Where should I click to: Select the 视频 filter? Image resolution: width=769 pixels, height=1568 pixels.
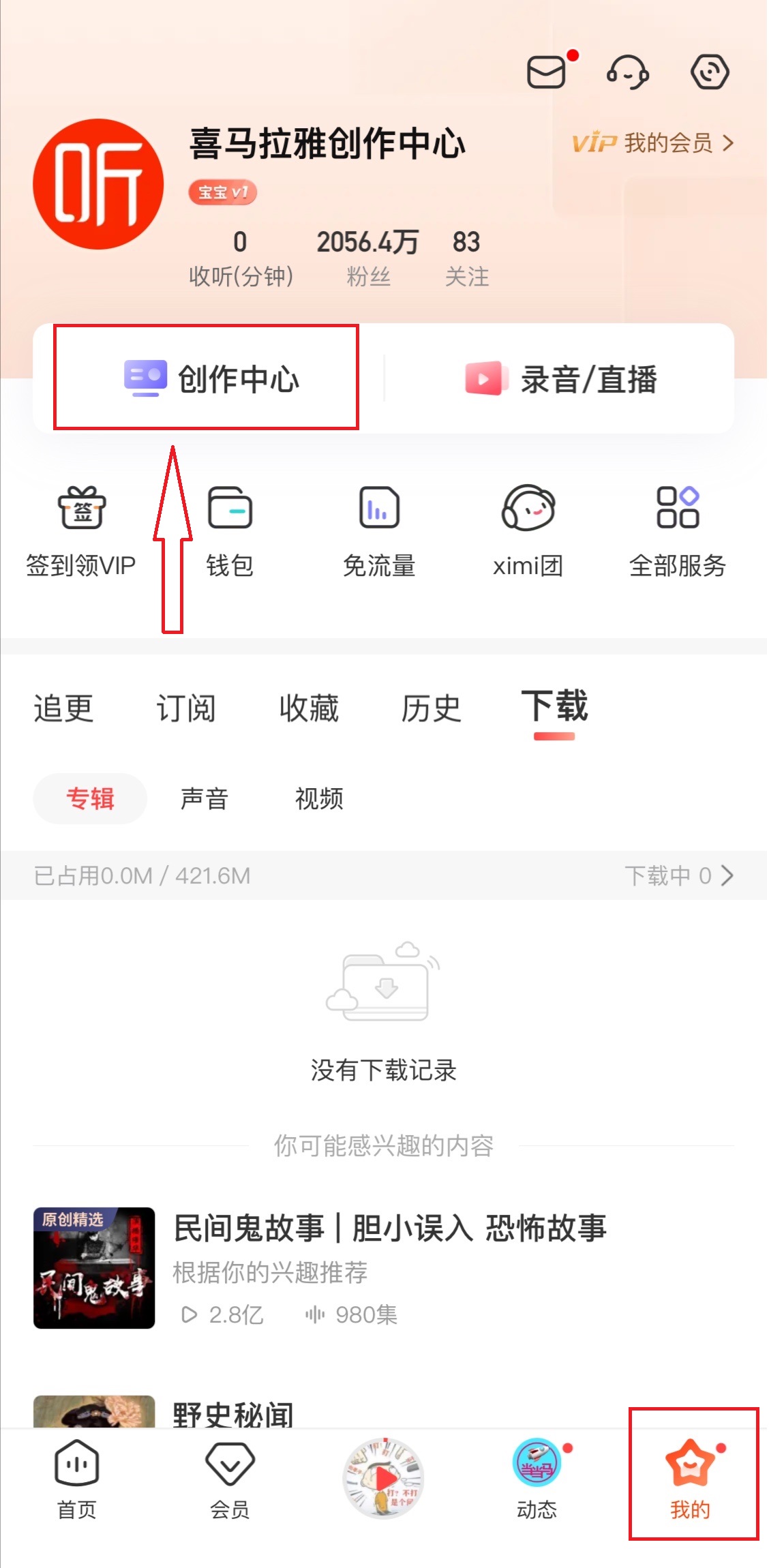(x=319, y=798)
